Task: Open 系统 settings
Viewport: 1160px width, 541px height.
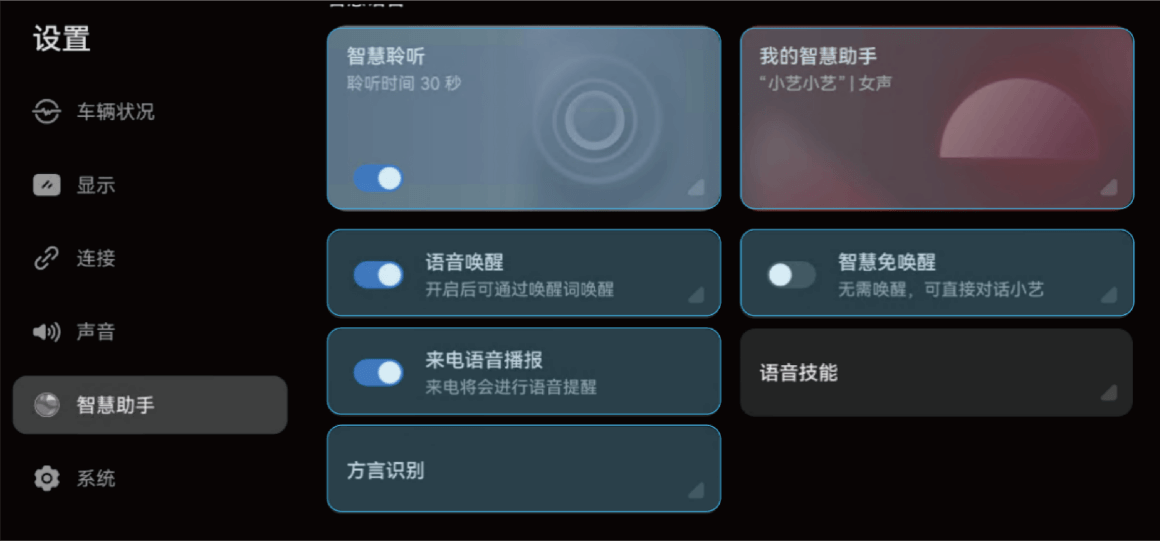Action: click(x=95, y=478)
